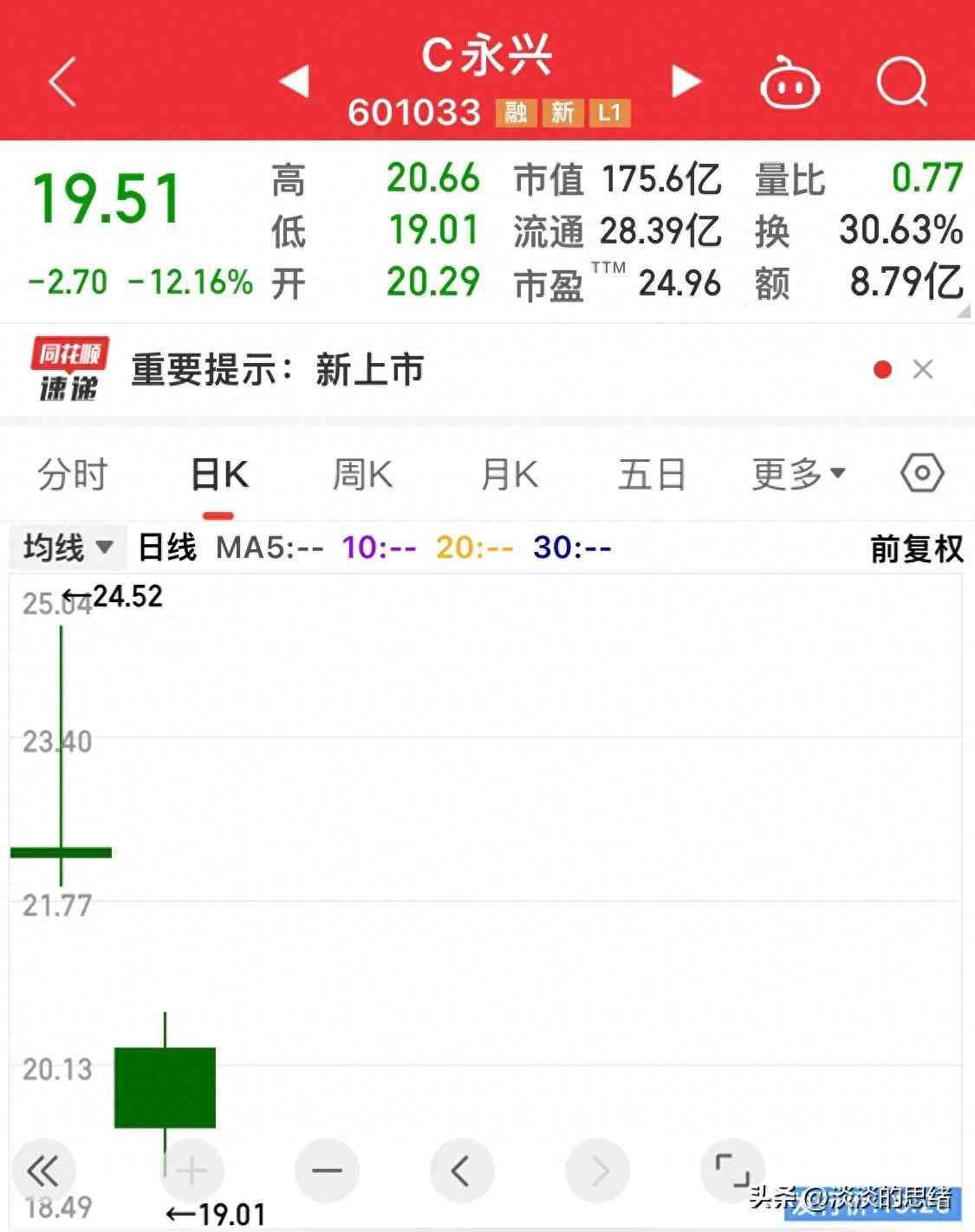The image size is (975, 1232).
Task: Go back using the header arrow
Action: 63,82
